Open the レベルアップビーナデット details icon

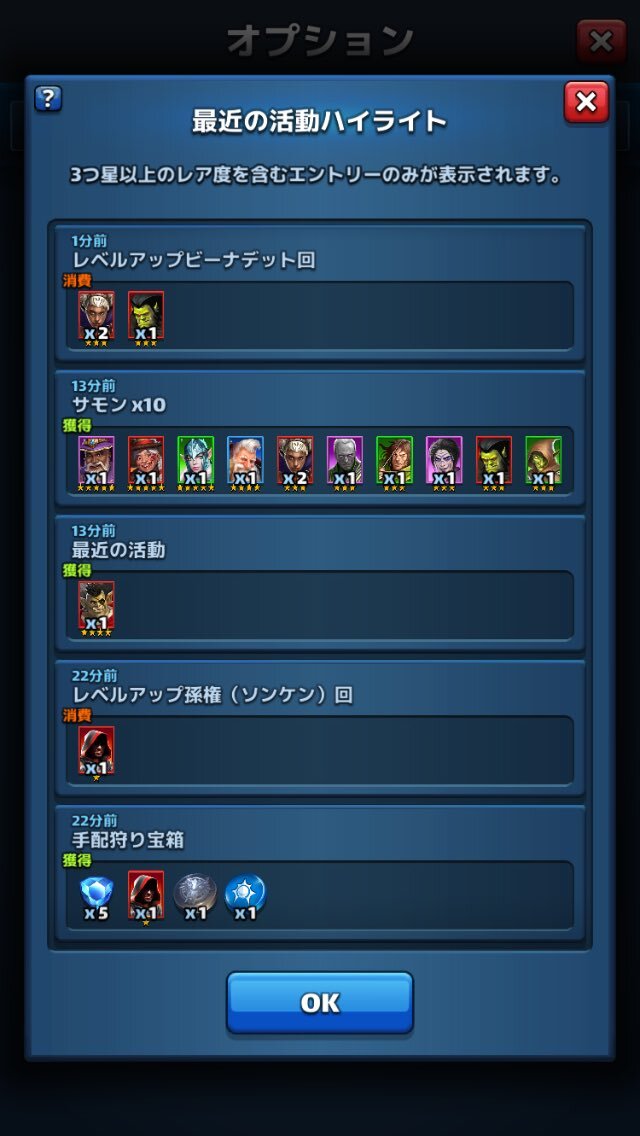(x=309, y=259)
